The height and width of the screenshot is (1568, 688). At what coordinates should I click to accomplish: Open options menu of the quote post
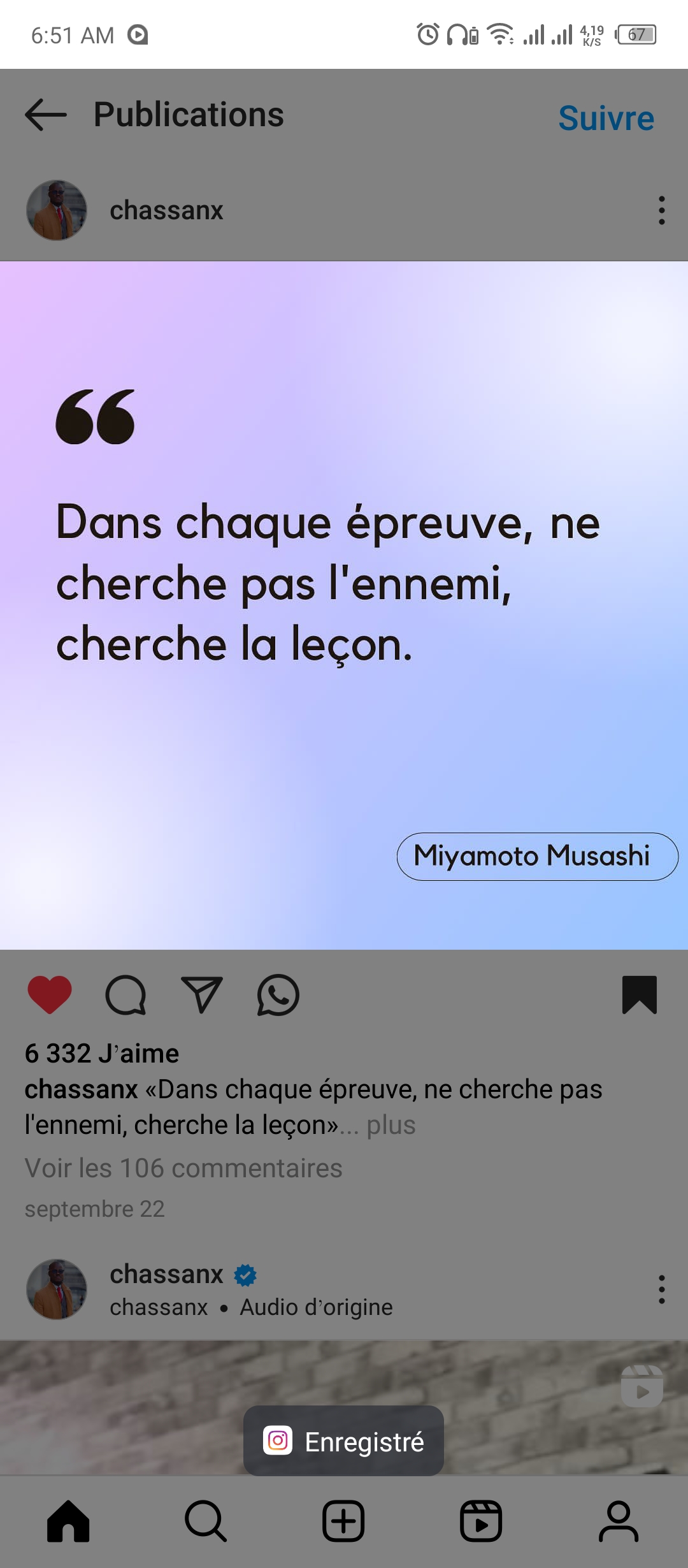pyautogui.click(x=662, y=210)
